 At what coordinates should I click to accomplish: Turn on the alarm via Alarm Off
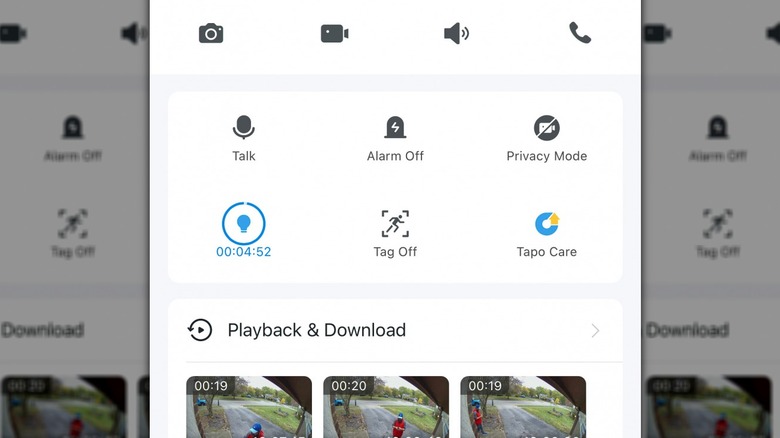coord(395,137)
